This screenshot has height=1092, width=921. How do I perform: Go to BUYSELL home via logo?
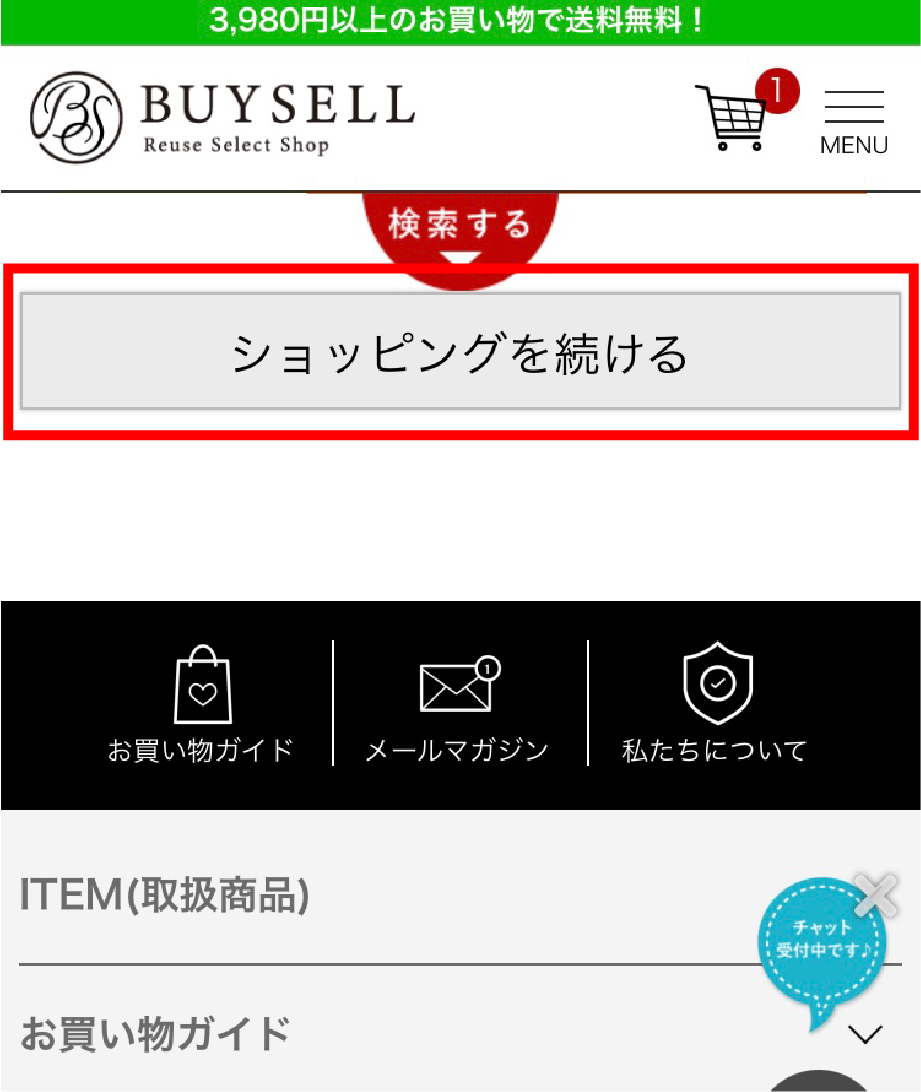pos(222,117)
